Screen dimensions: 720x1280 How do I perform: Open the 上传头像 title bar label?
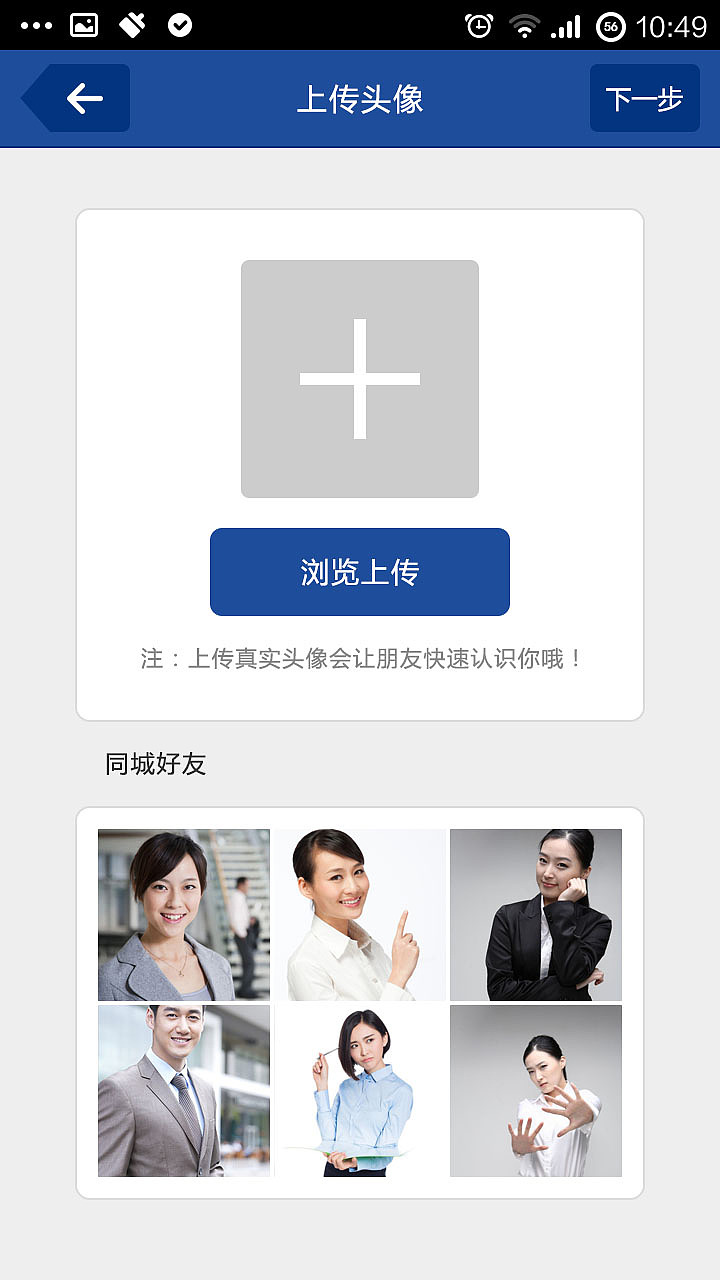359,98
